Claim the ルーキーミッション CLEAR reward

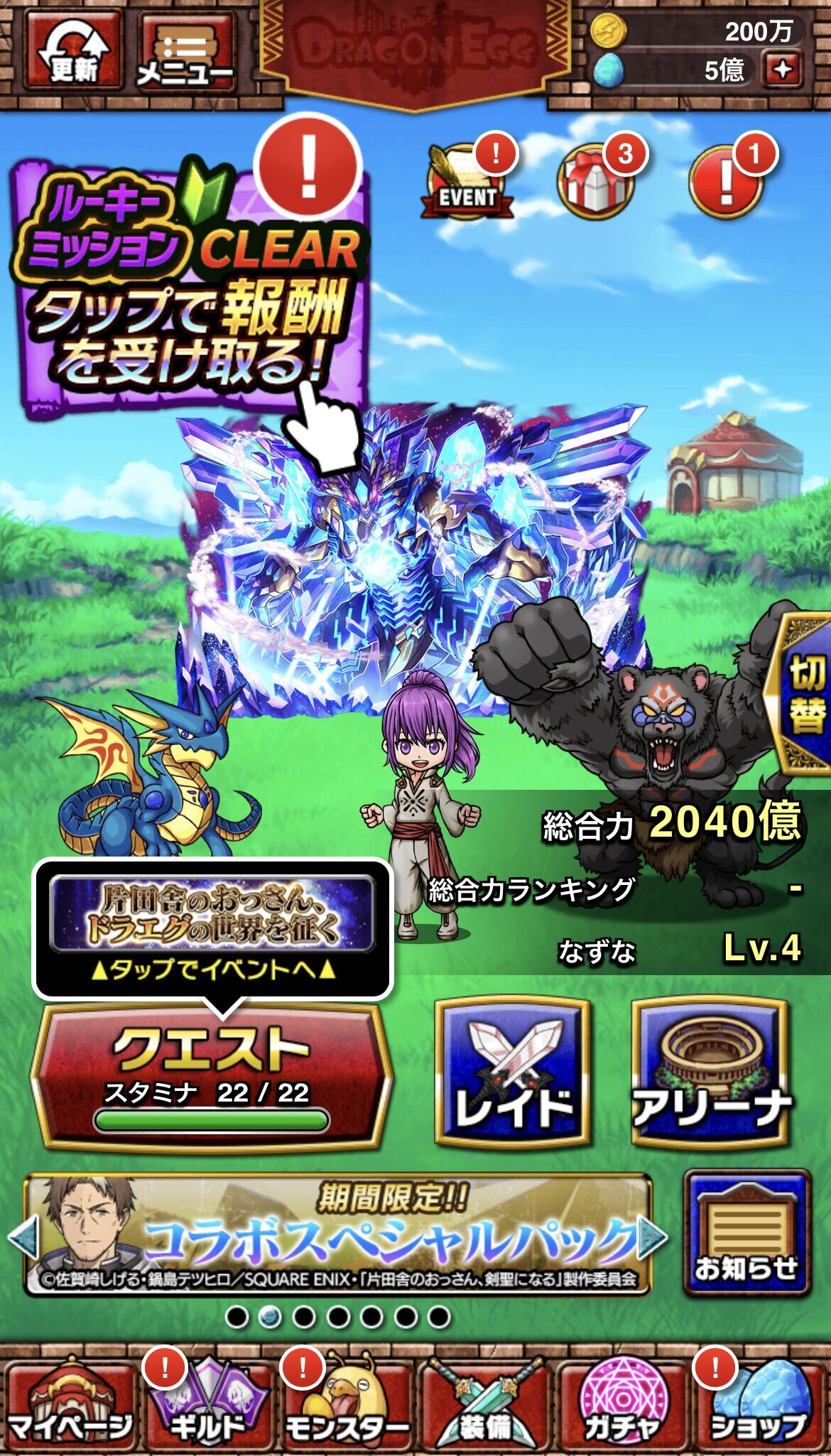[188, 284]
